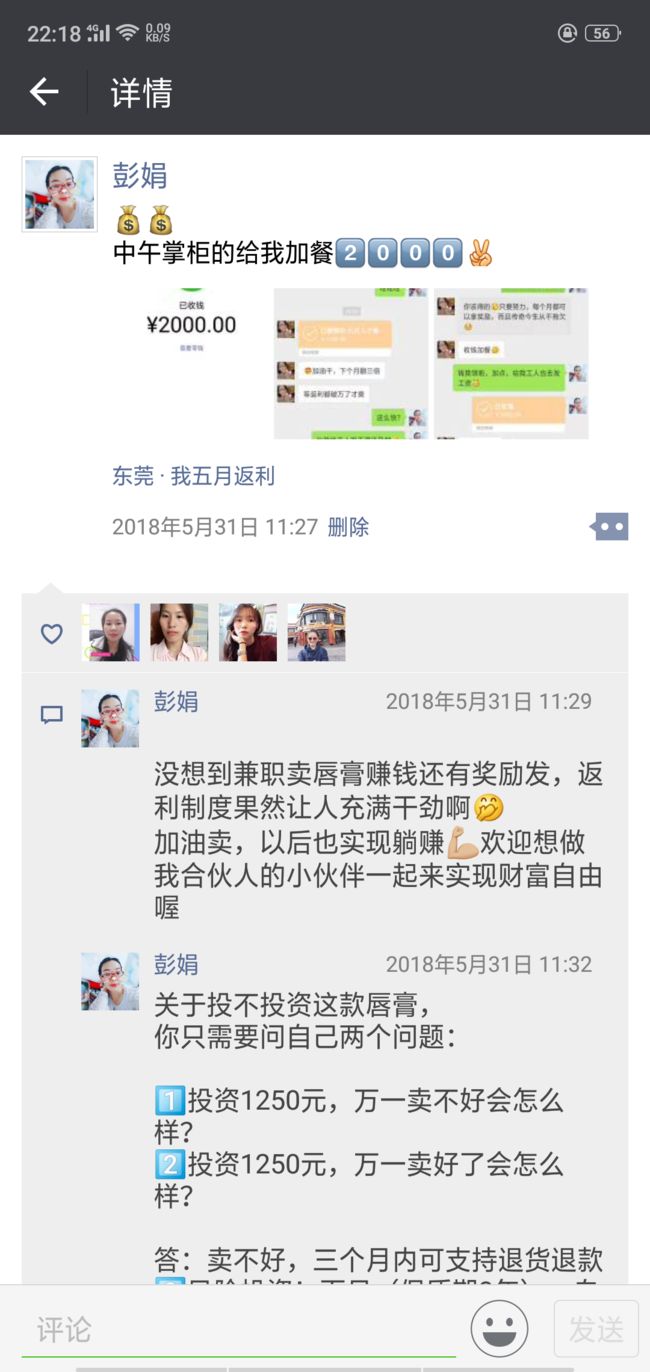This screenshot has width=650, height=1372.
Task: View the first liker's profile avatar
Action: tap(110, 632)
